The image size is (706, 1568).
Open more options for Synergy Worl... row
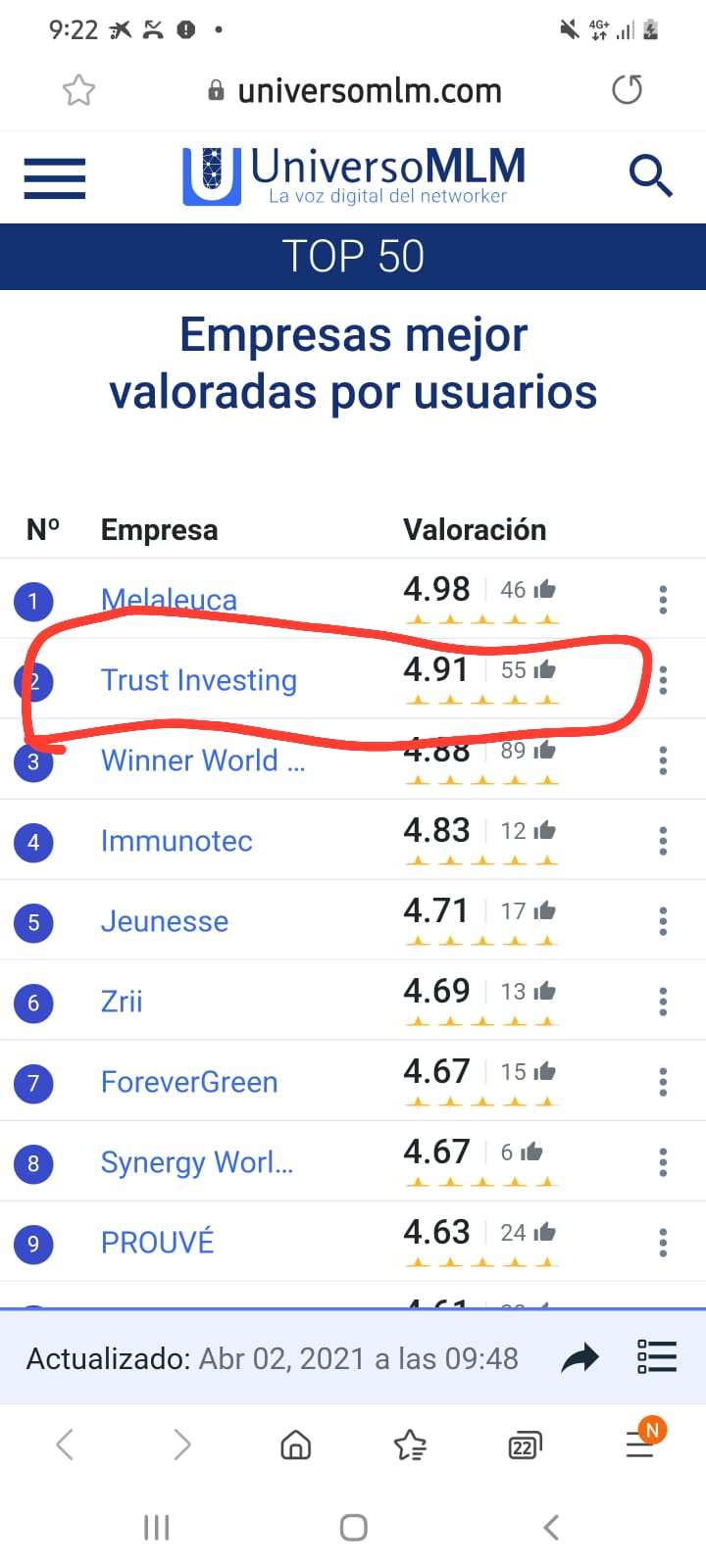(x=663, y=1162)
